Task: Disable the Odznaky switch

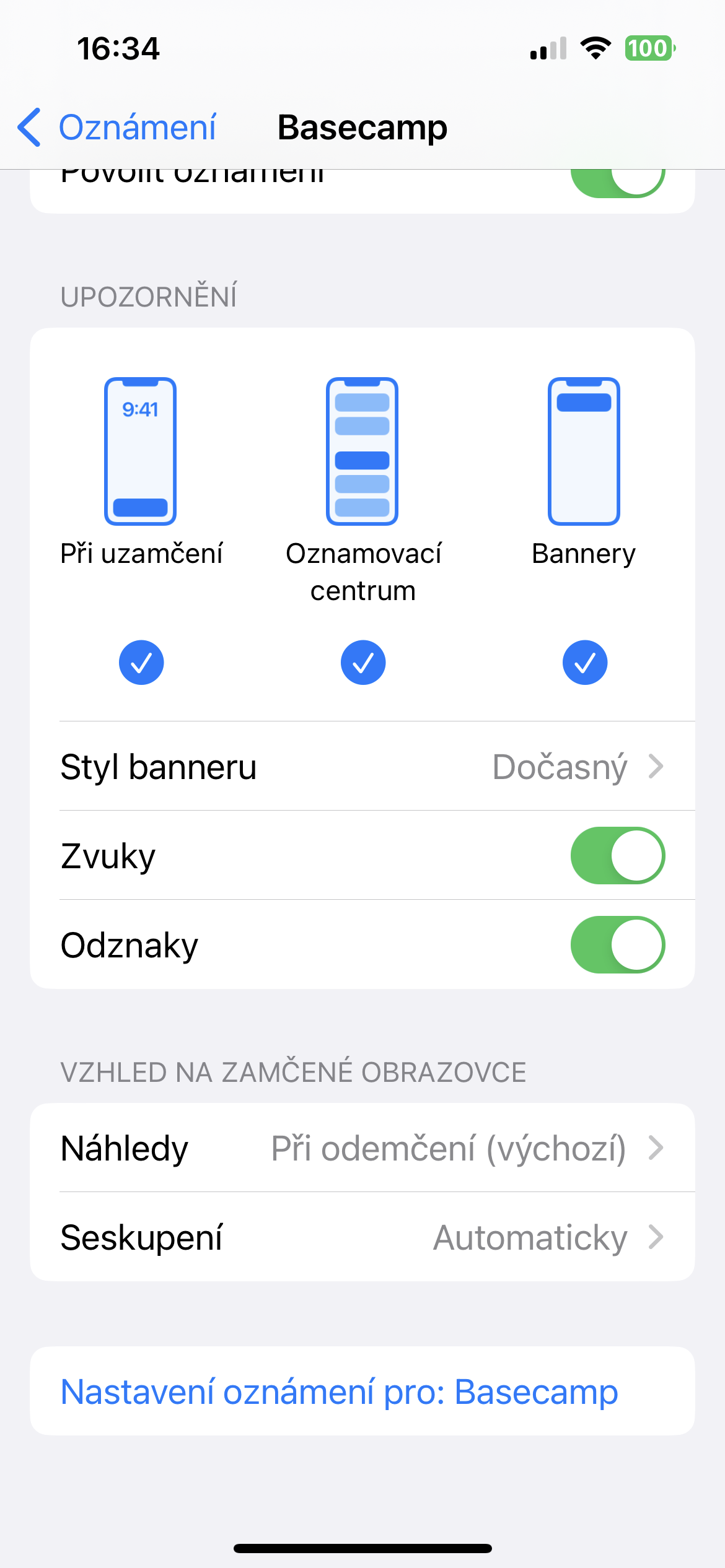Action: [x=617, y=945]
